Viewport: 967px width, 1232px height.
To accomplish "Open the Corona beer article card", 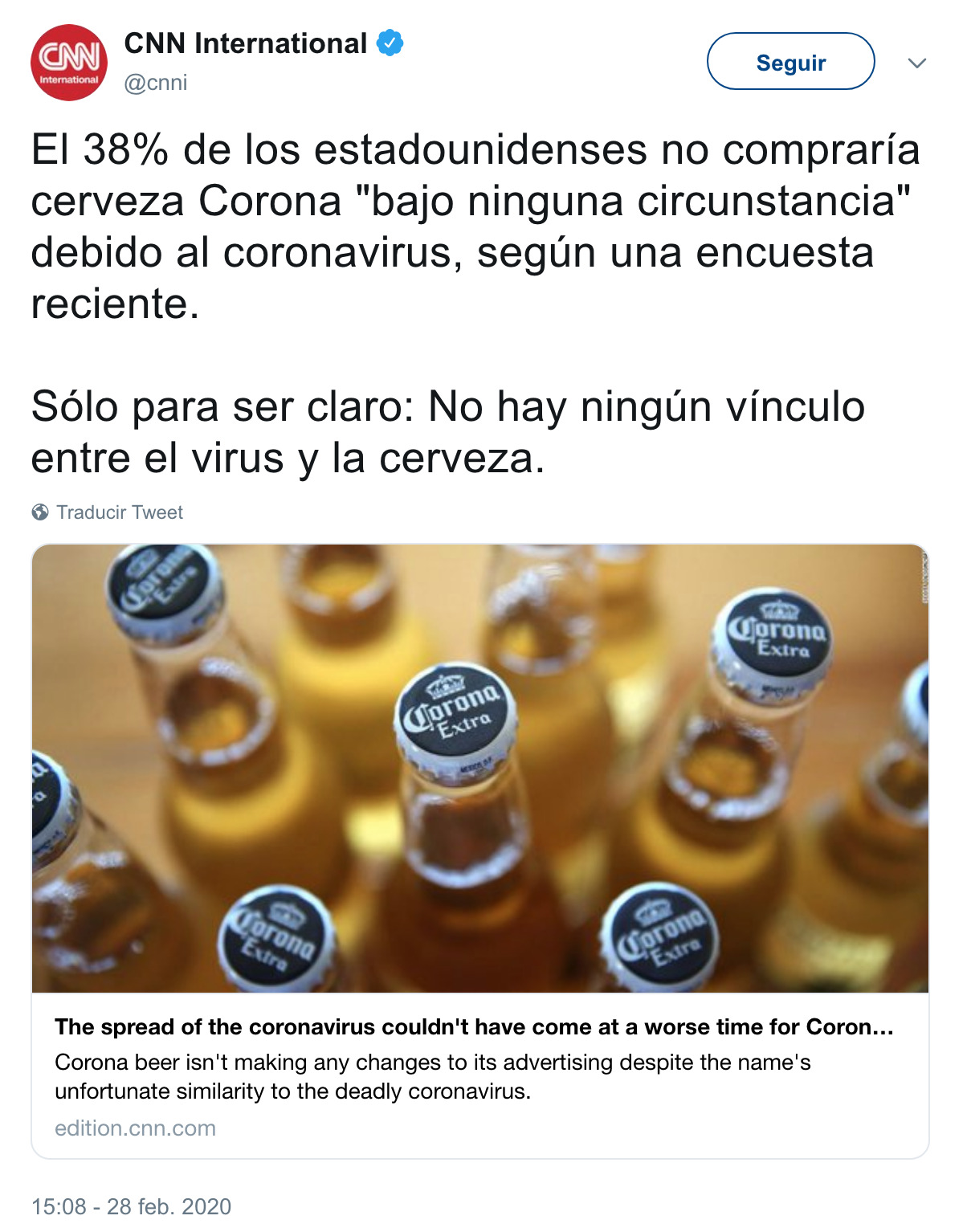I will [480, 851].
